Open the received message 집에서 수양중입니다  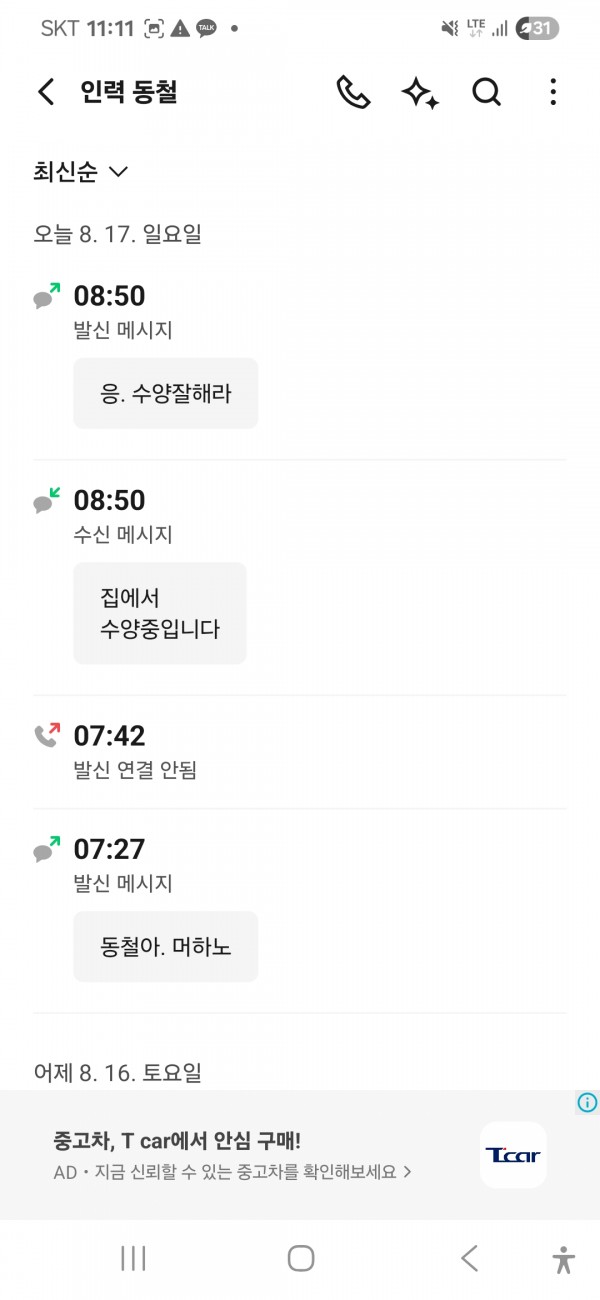(x=160, y=613)
